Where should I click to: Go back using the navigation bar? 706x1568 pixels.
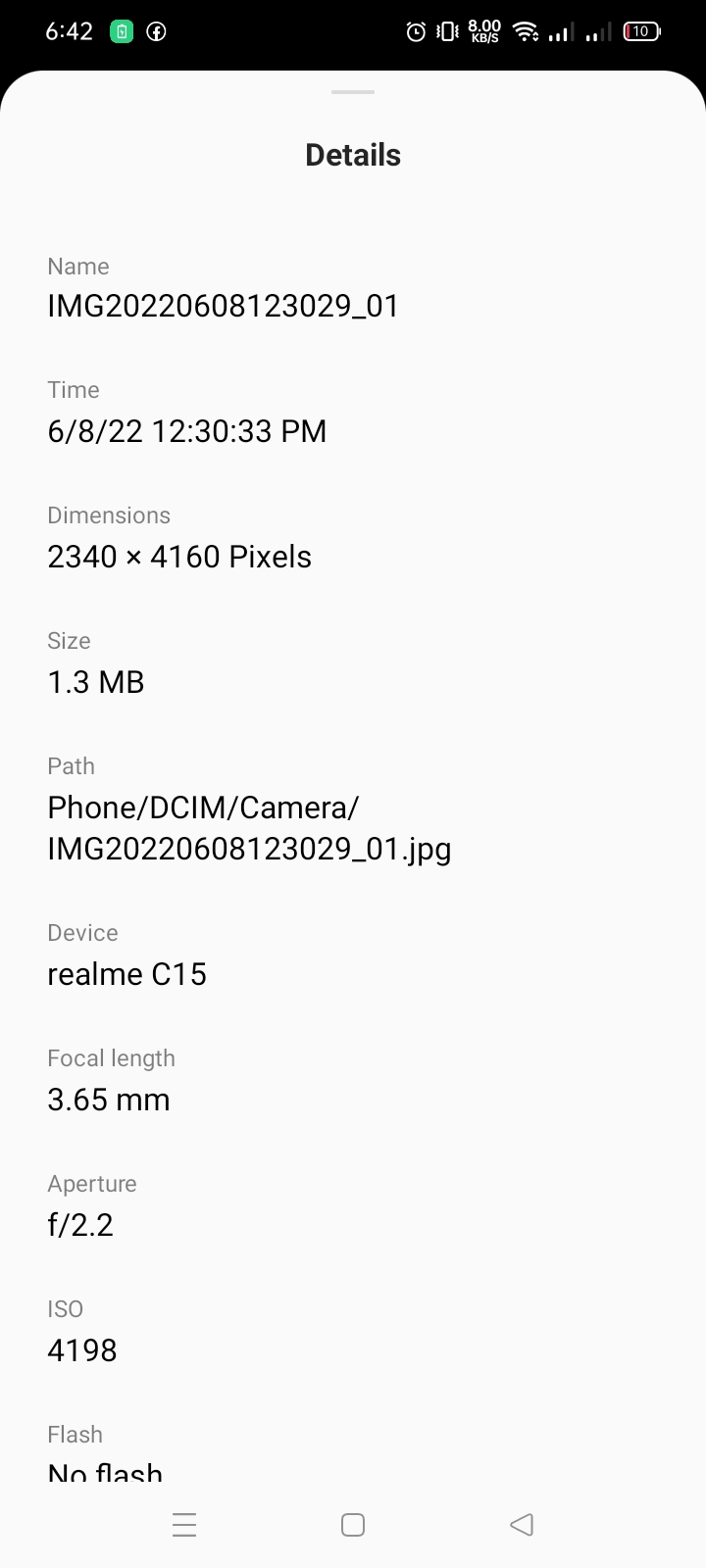point(522,1525)
